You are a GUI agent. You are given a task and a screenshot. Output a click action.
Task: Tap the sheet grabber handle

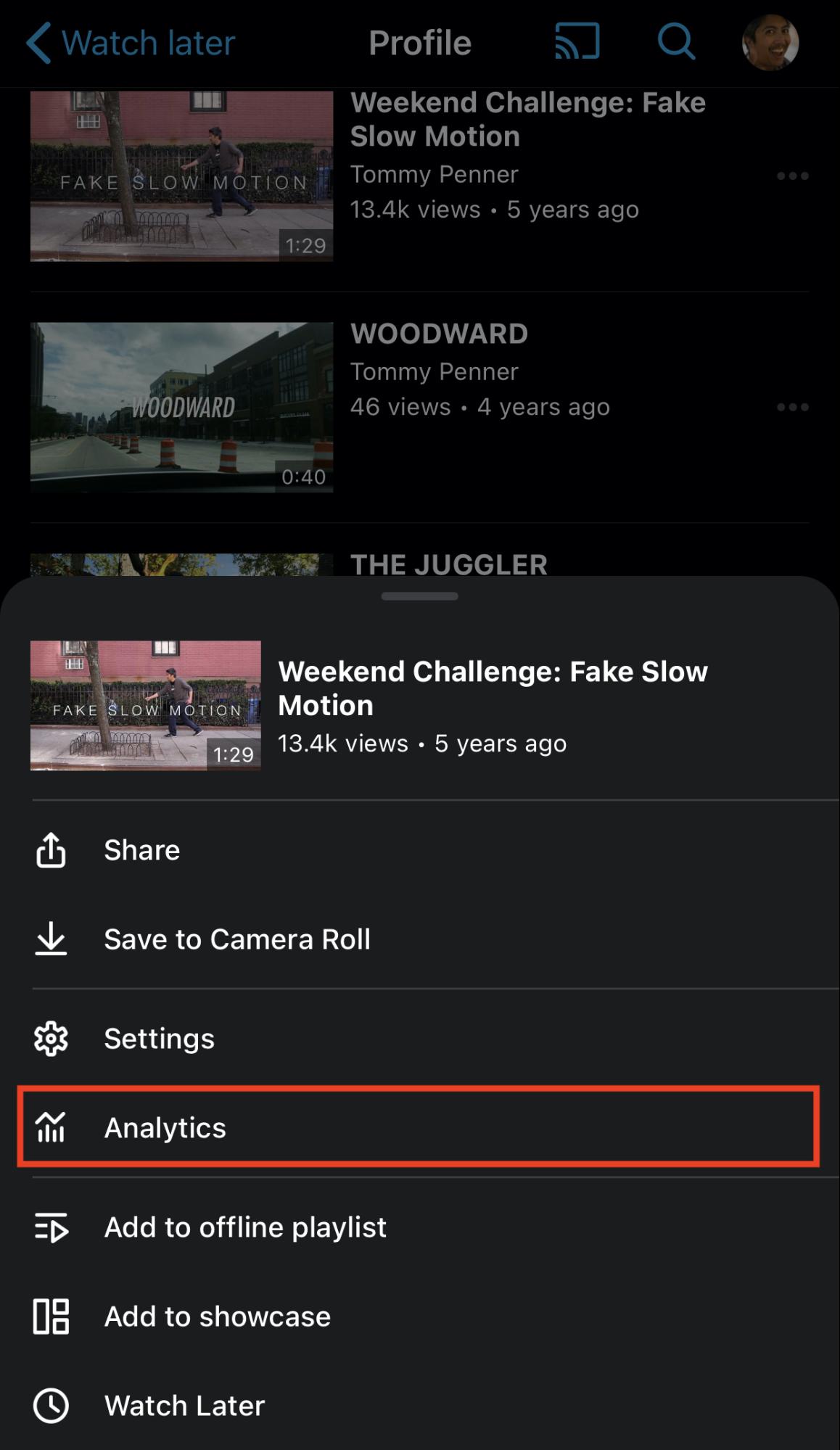[419, 596]
